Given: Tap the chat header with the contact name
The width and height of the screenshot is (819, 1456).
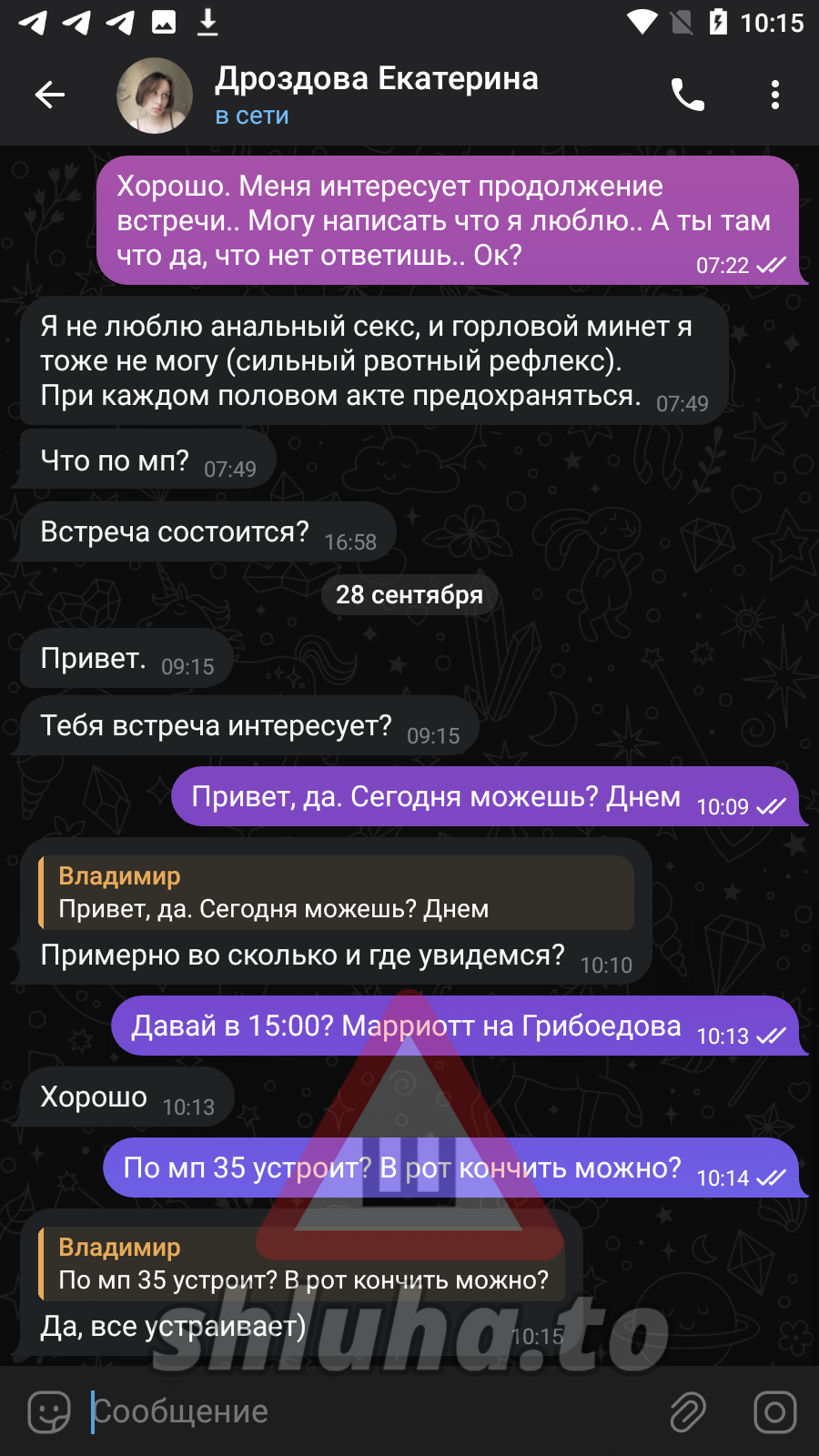Looking at the screenshot, I should (x=377, y=95).
